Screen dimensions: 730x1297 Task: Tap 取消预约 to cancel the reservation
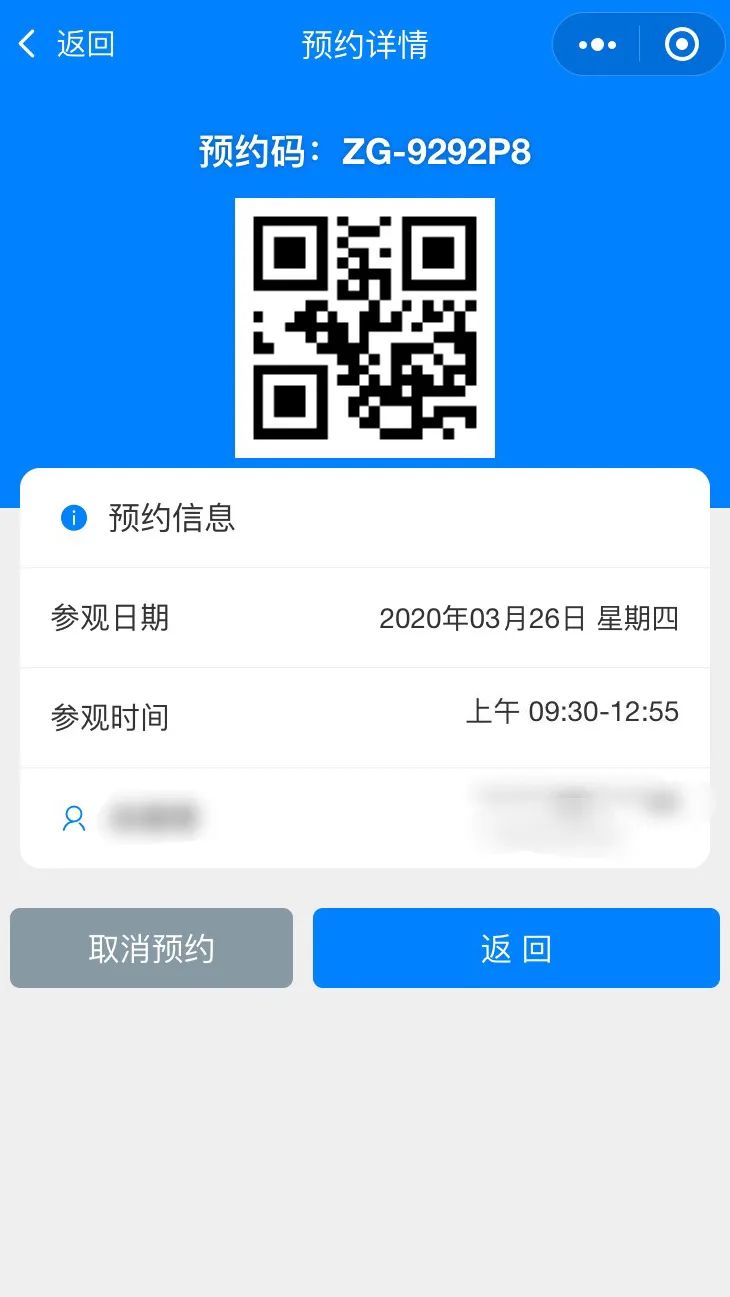click(151, 948)
